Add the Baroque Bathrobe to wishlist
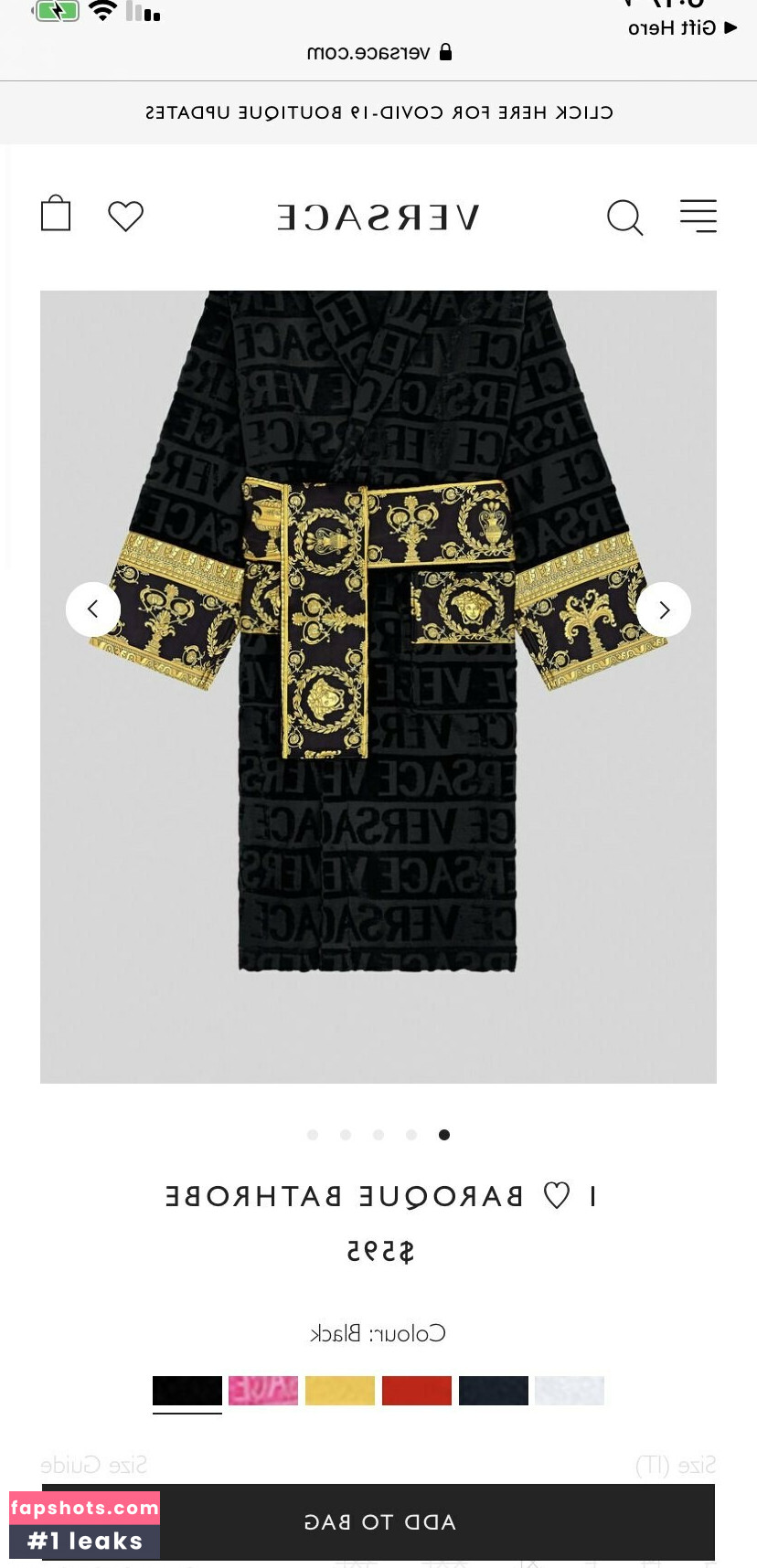This screenshot has height=1568, width=757. [557, 1195]
